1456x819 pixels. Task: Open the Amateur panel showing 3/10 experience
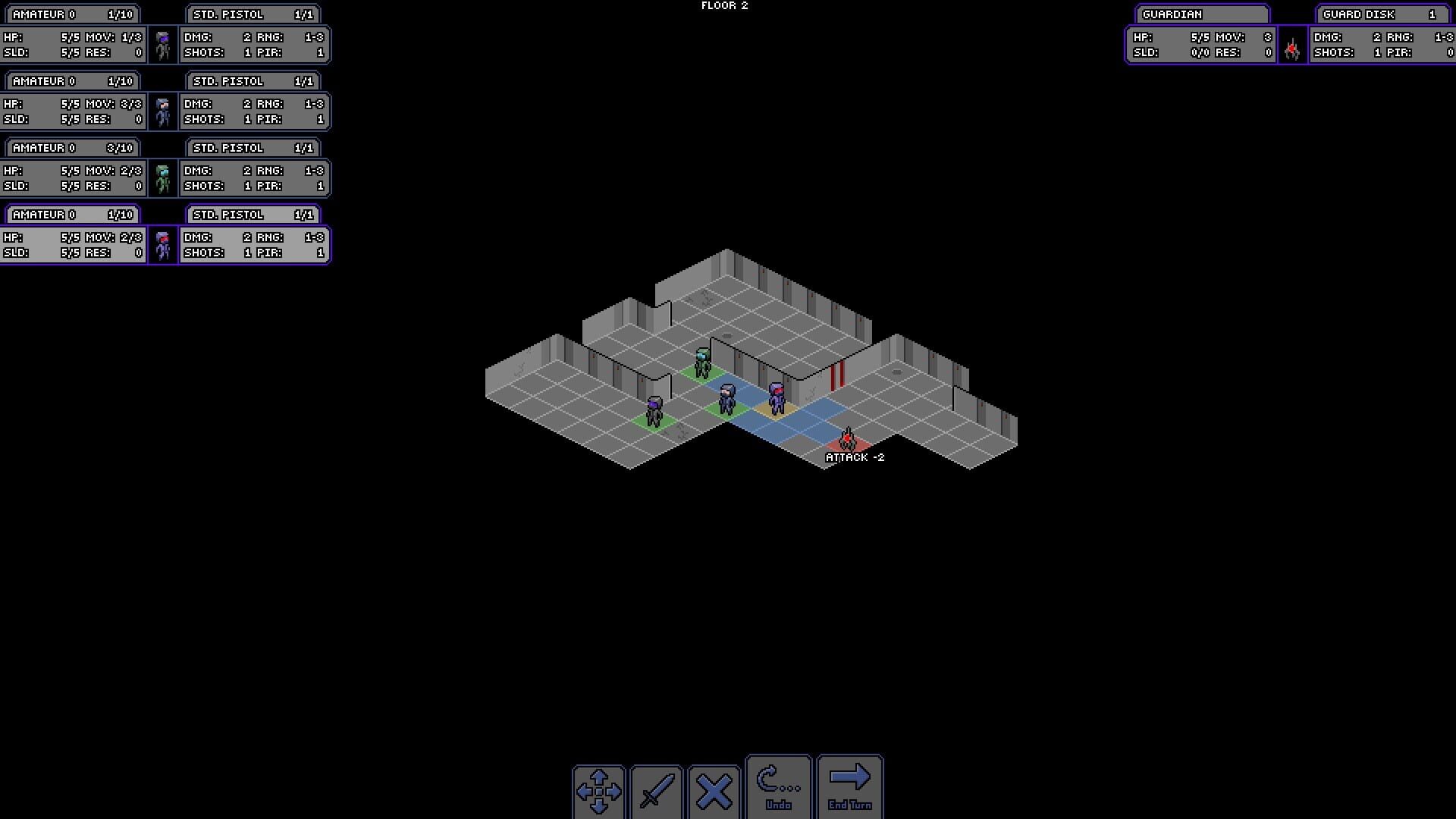click(x=73, y=148)
